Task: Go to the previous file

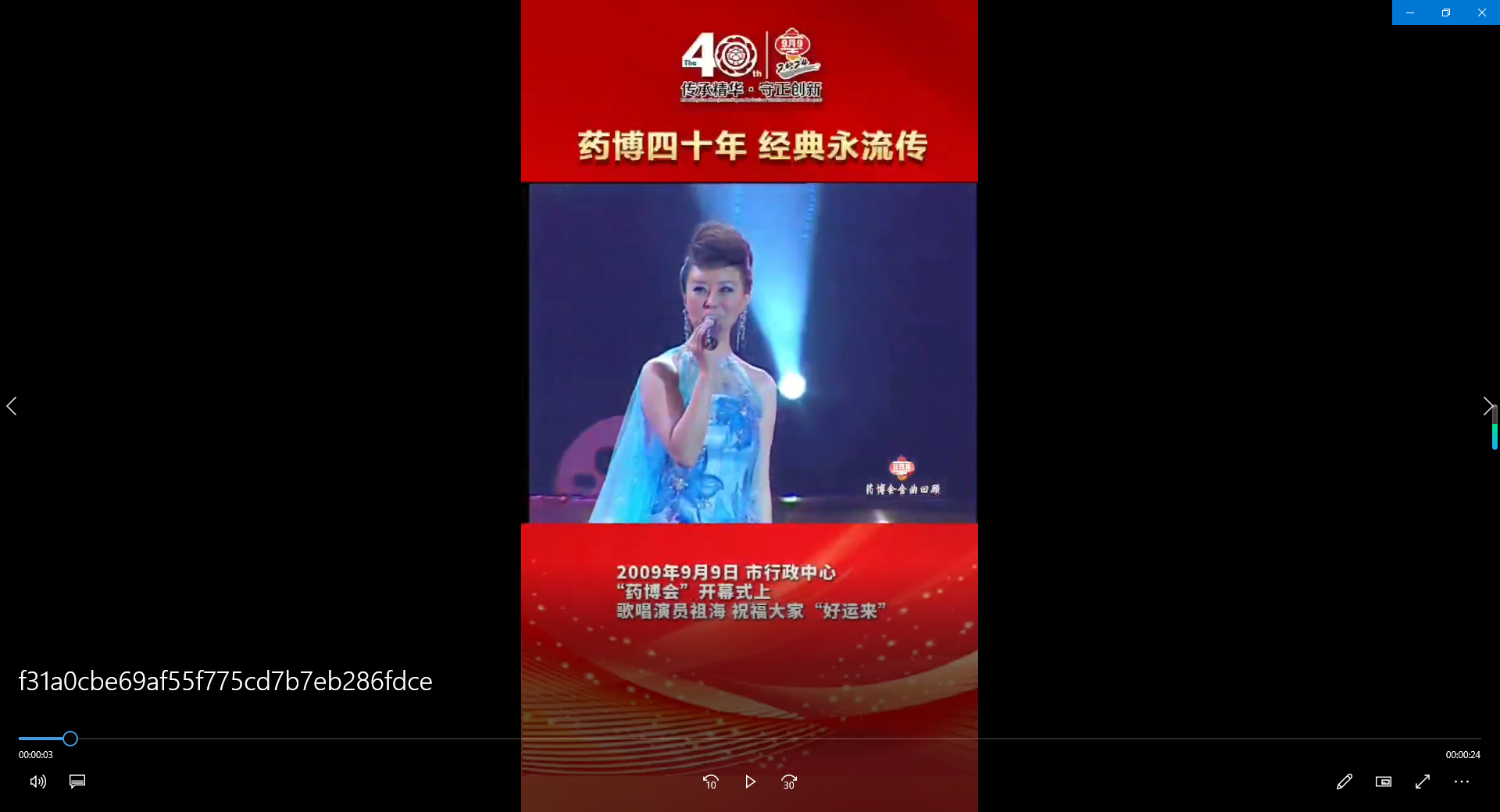Action: [x=12, y=406]
